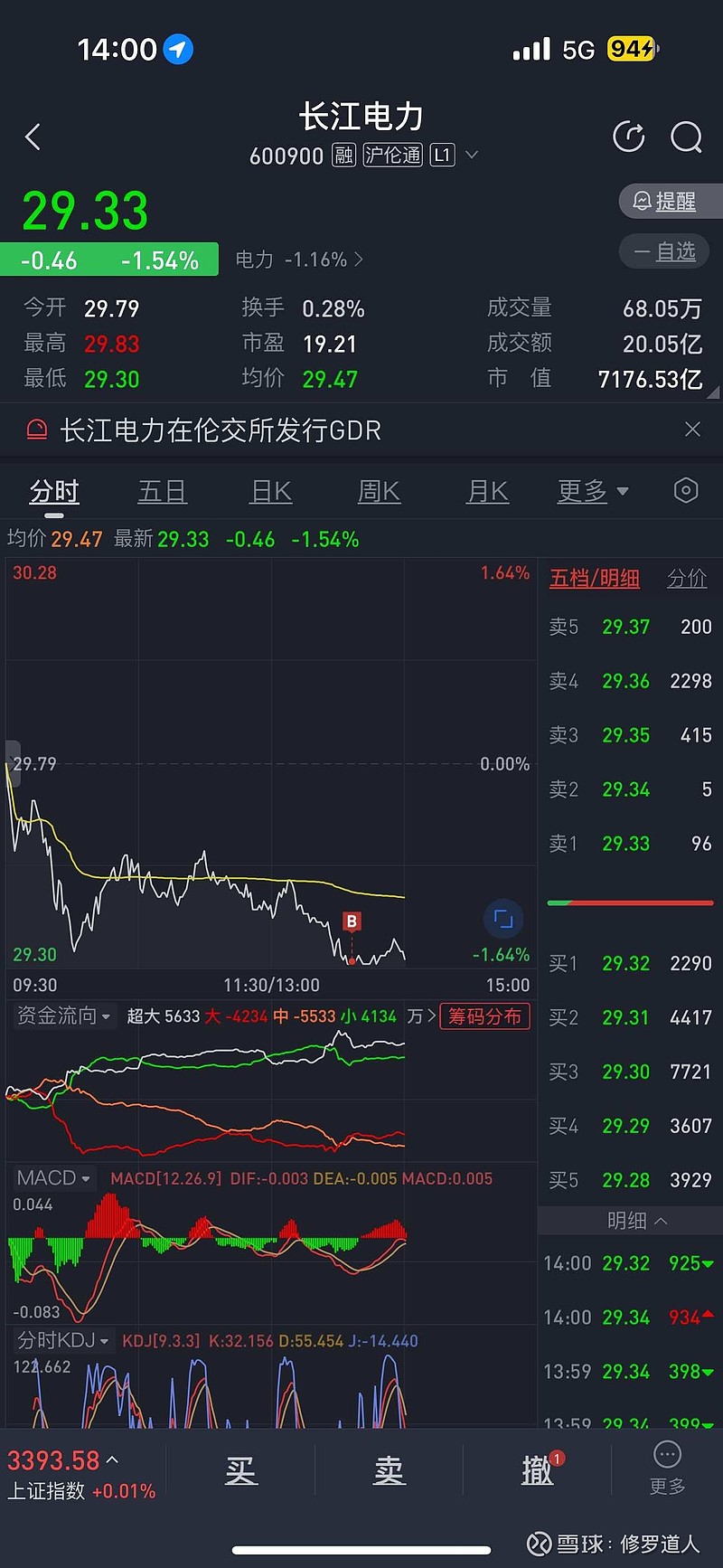Open the search icon
The image size is (723, 1568).
point(686,137)
